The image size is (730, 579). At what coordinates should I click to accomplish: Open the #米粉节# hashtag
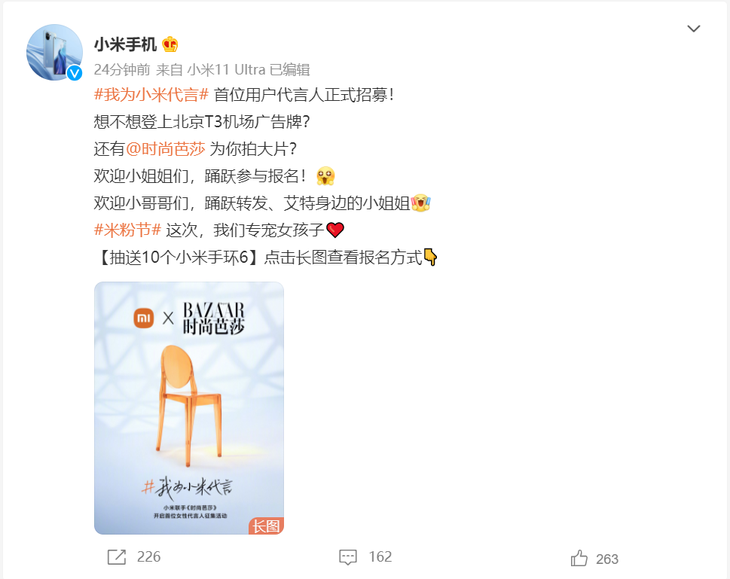coord(127,229)
